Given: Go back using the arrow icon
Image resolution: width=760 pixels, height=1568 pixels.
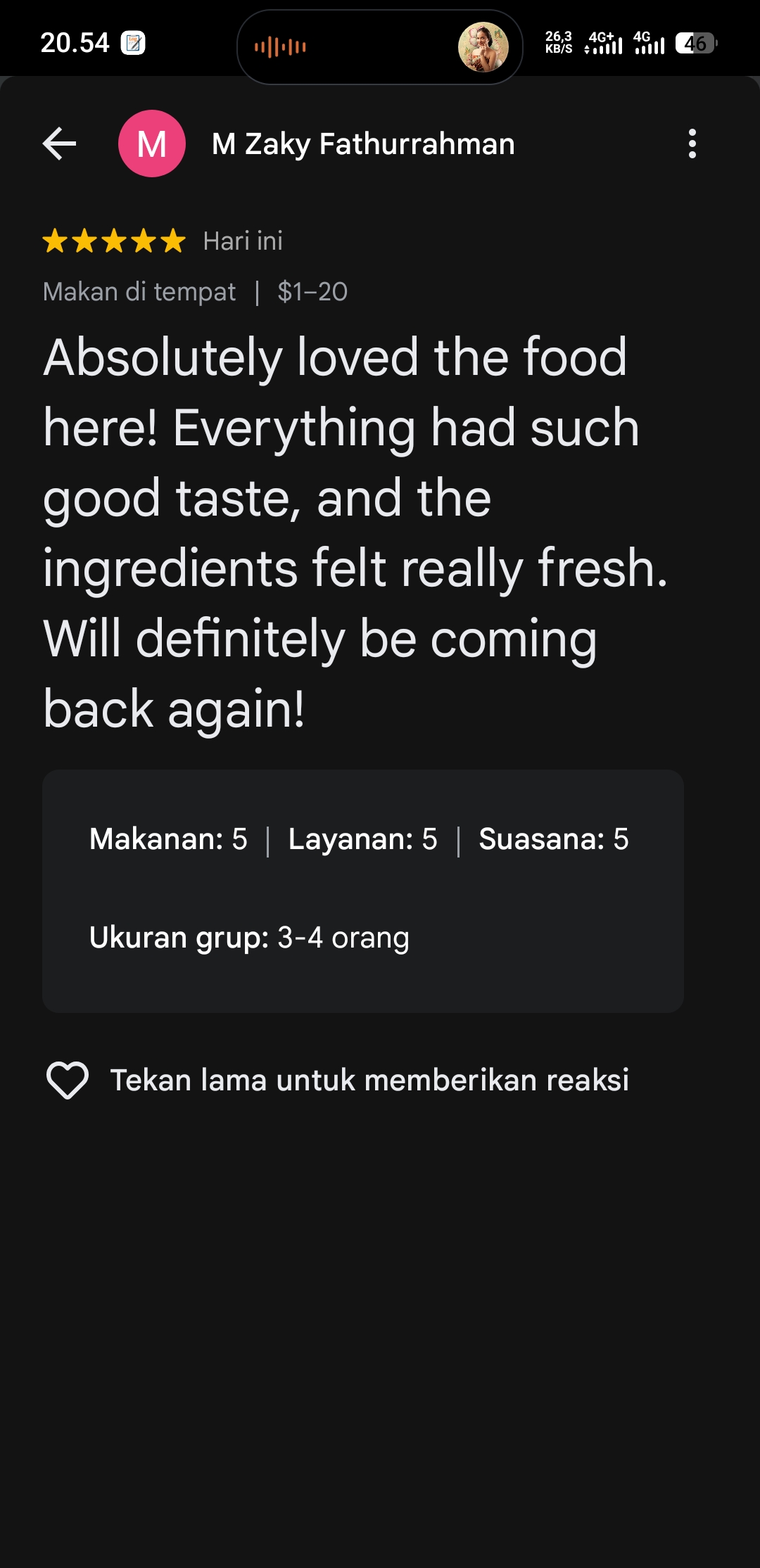Looking at the screenshot, I should (60, 144).
